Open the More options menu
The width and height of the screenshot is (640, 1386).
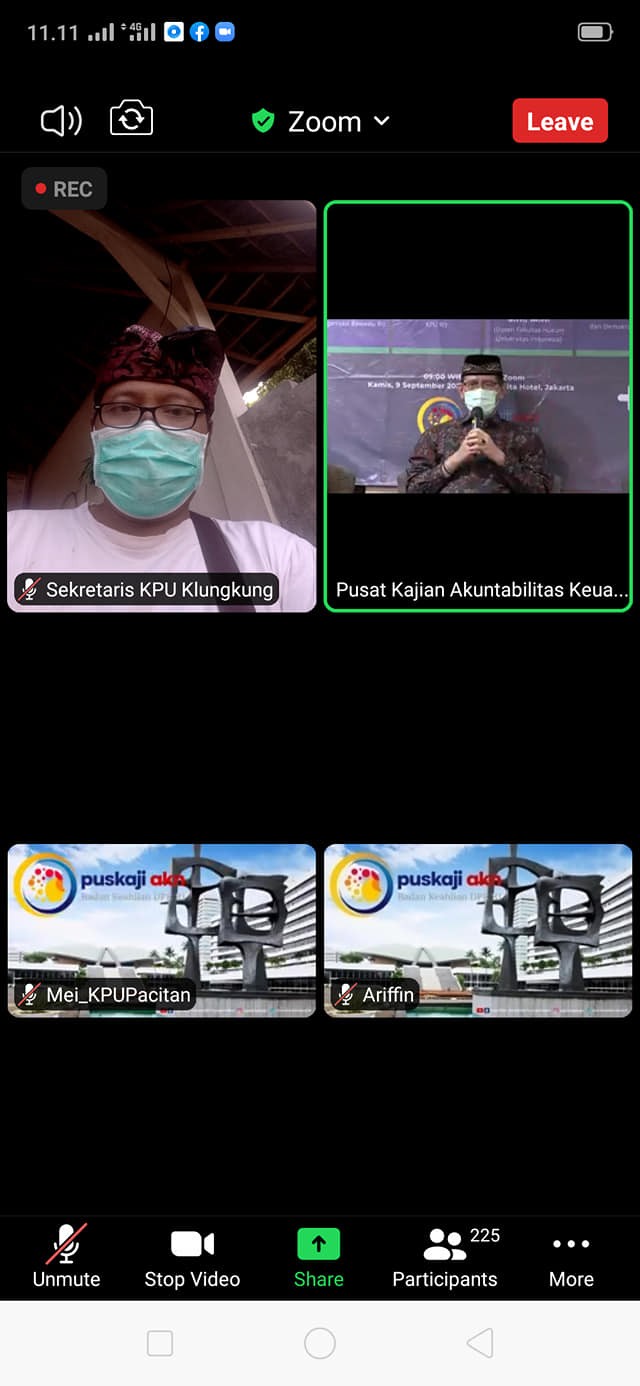[571, 1256]
